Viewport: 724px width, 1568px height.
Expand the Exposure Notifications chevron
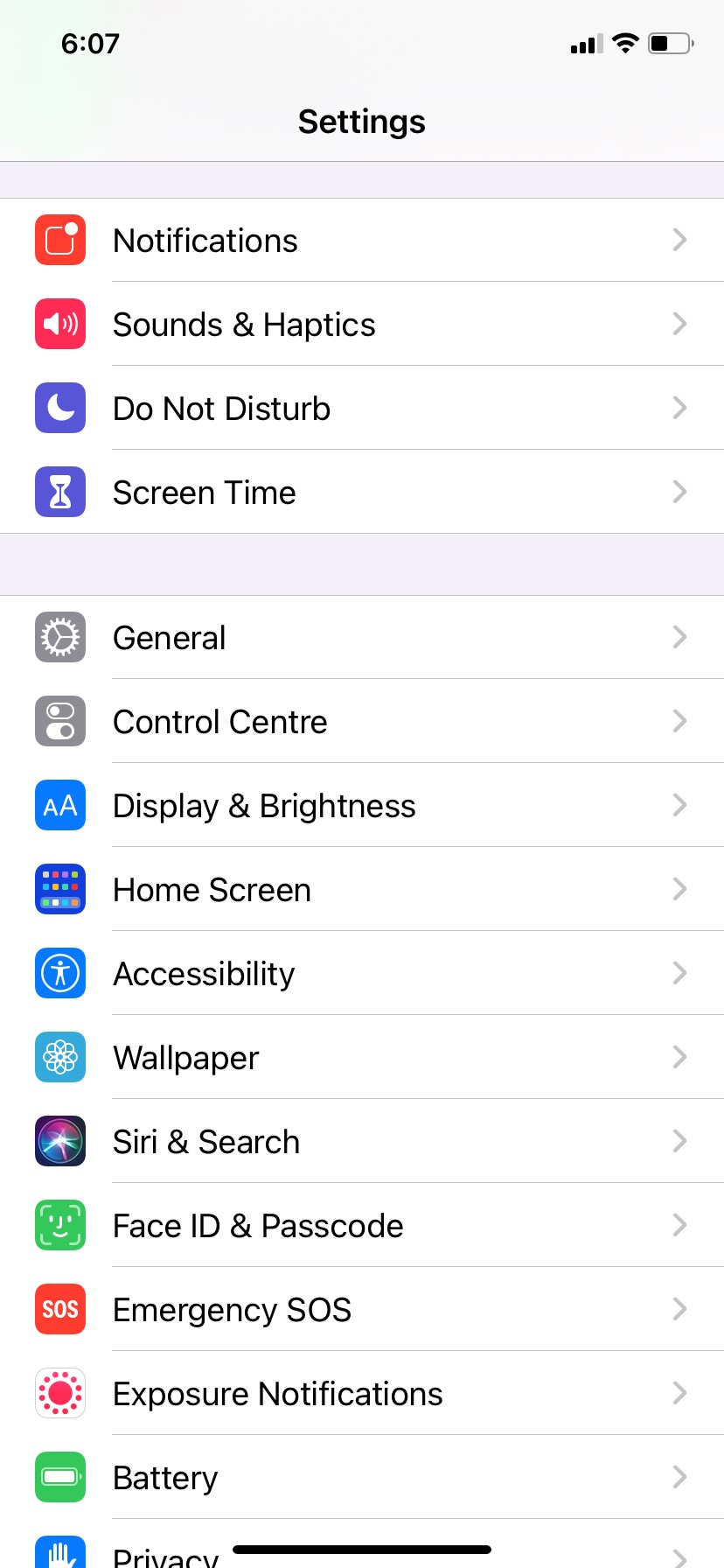click(680, 1393)
